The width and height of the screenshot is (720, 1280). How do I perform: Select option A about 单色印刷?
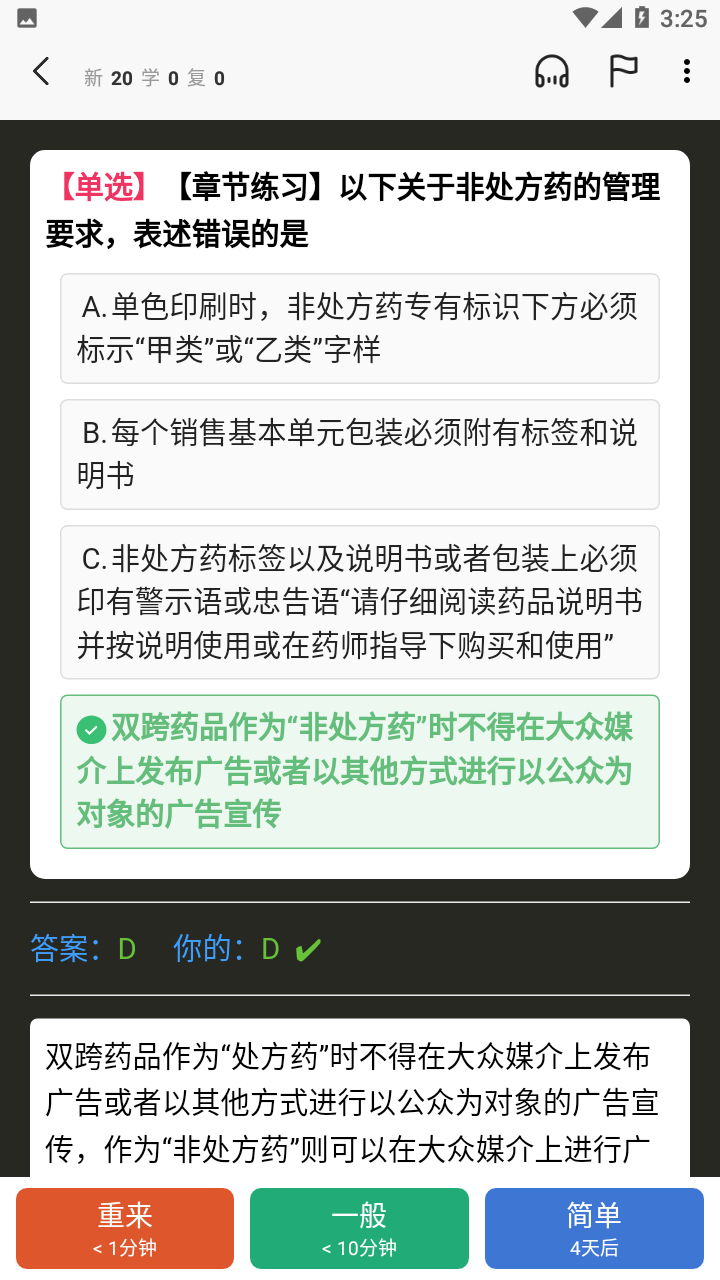pyautogui.click(x=360, y=328)
